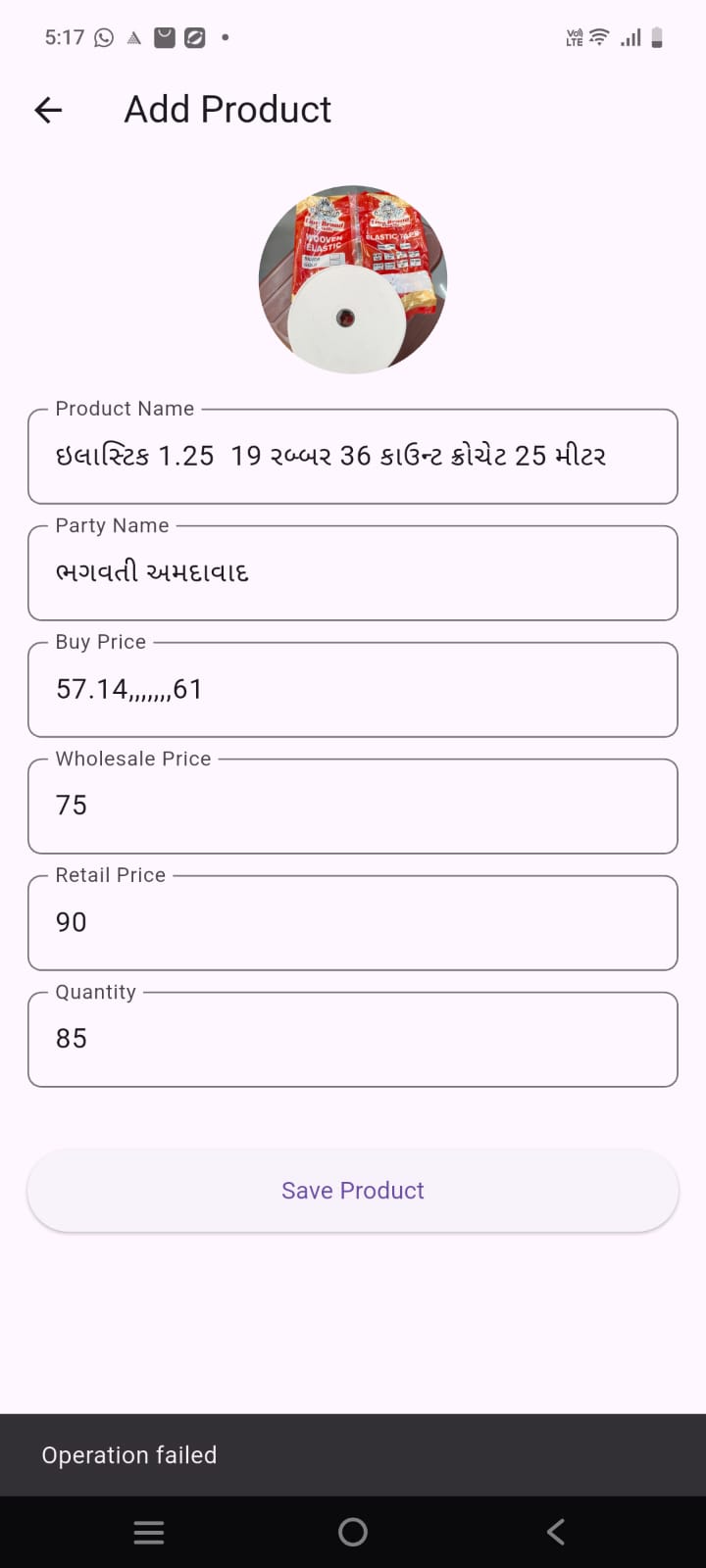Go to the system home screen
The image size is (706, 1568).
click(x=353, y=1532)
